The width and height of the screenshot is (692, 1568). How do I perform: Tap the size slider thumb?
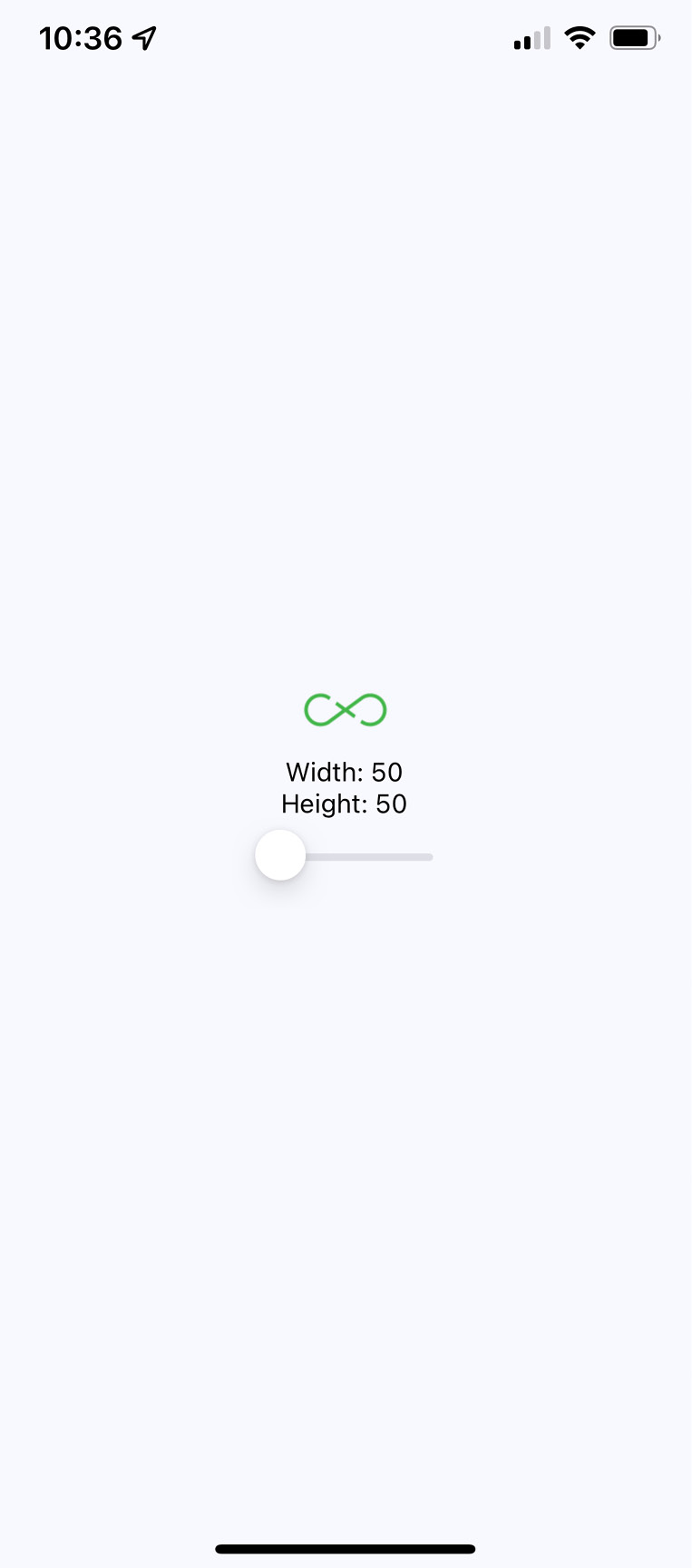280,855
